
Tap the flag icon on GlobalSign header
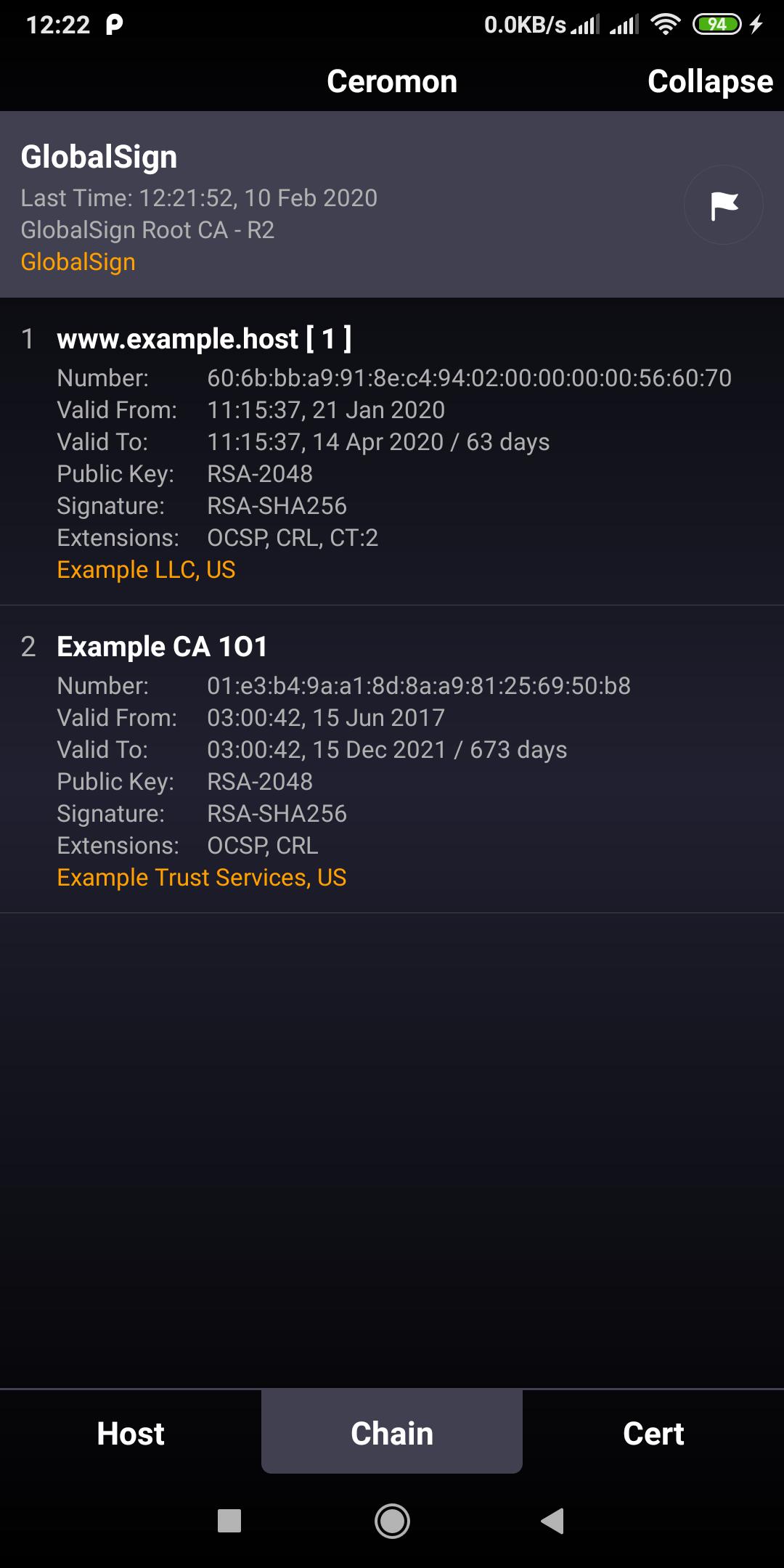(x=723, y=205)
